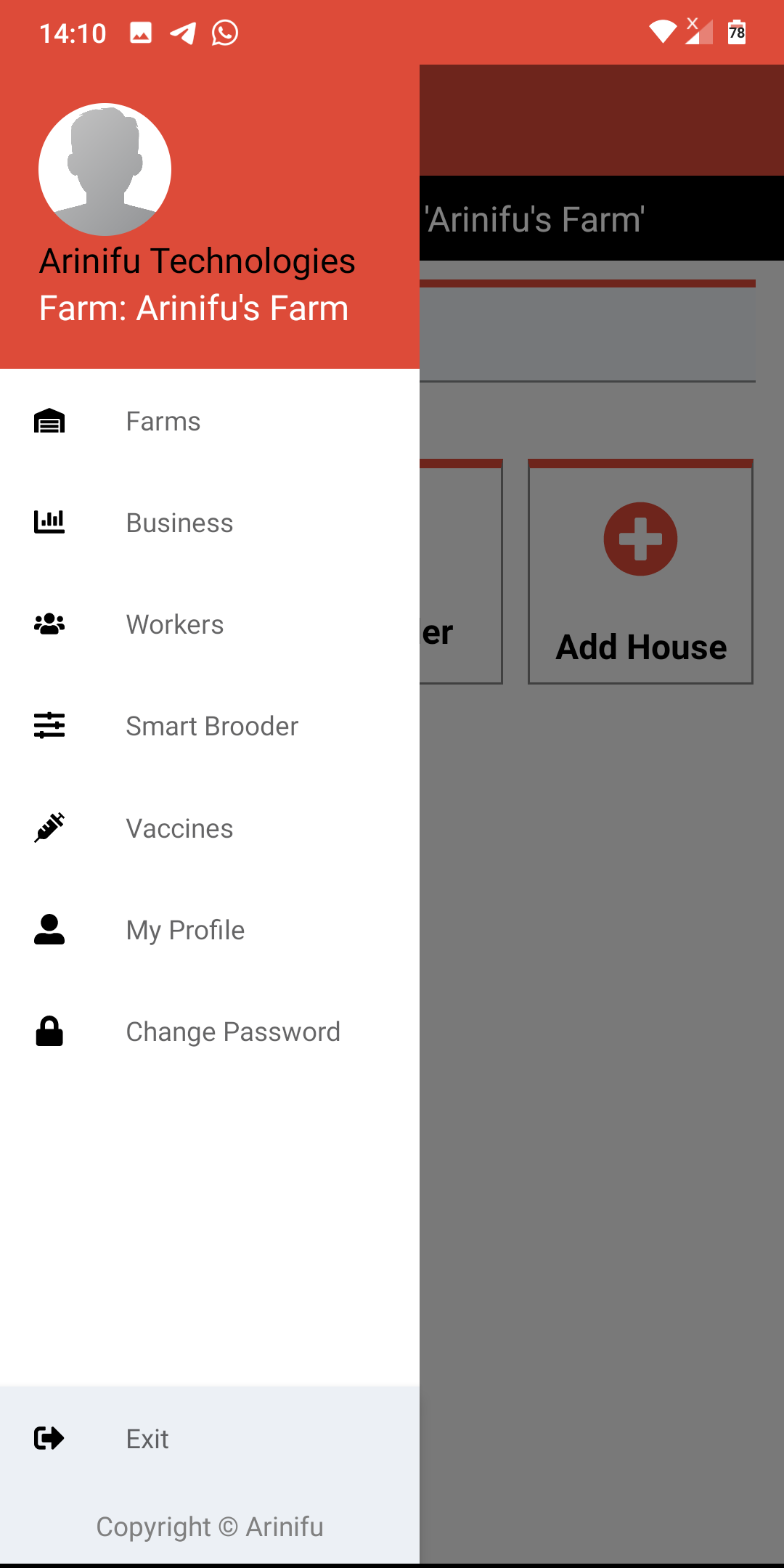Image resolution: width=784 pixels, height=1568 pixels.
Task: Open the Vaccines page
Action: point(210,828)
